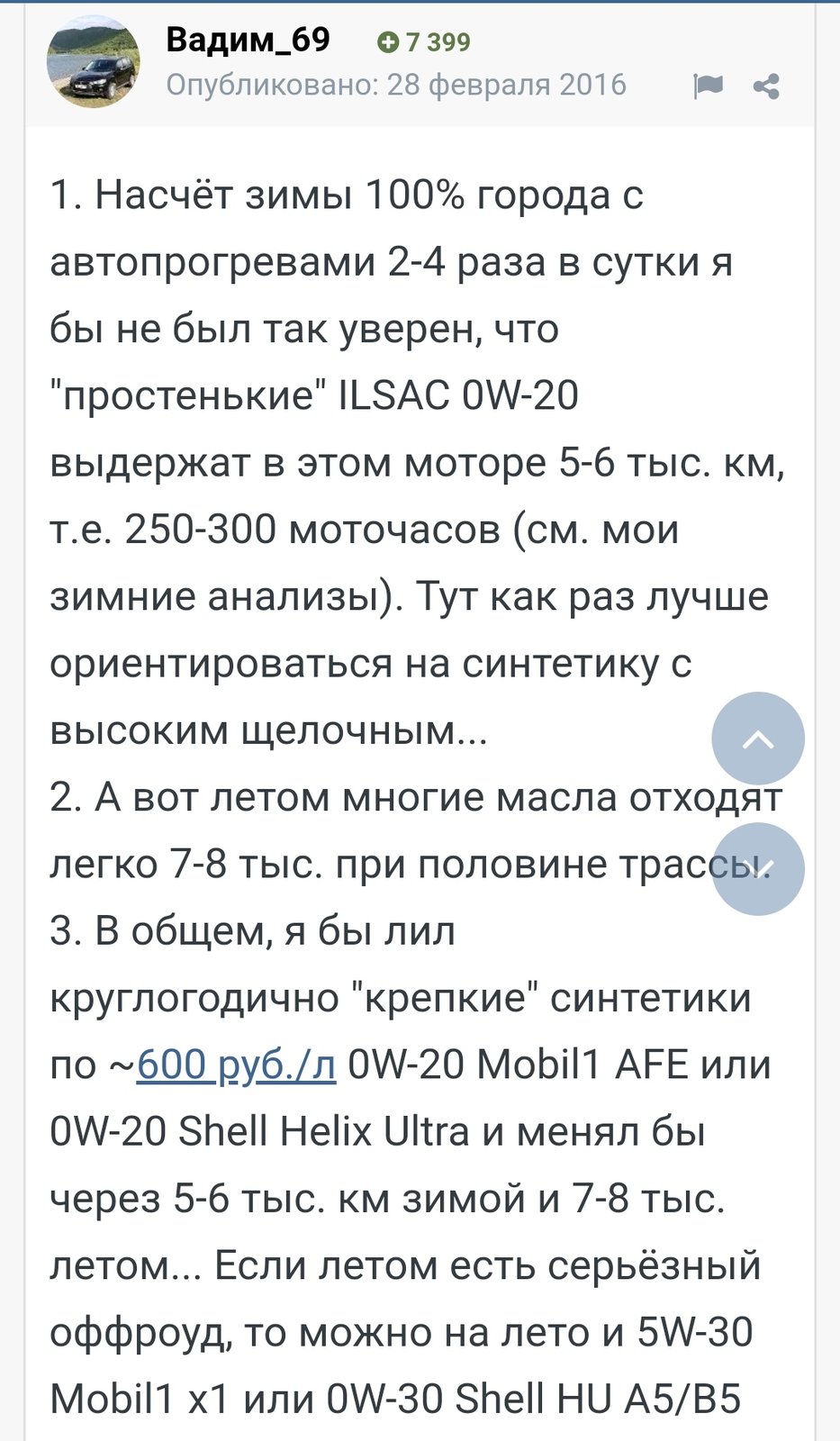Image resolution: width=840 pixels, height=1441 pixels.
Task: Share this post via the share icon
Action: point(766,86)
